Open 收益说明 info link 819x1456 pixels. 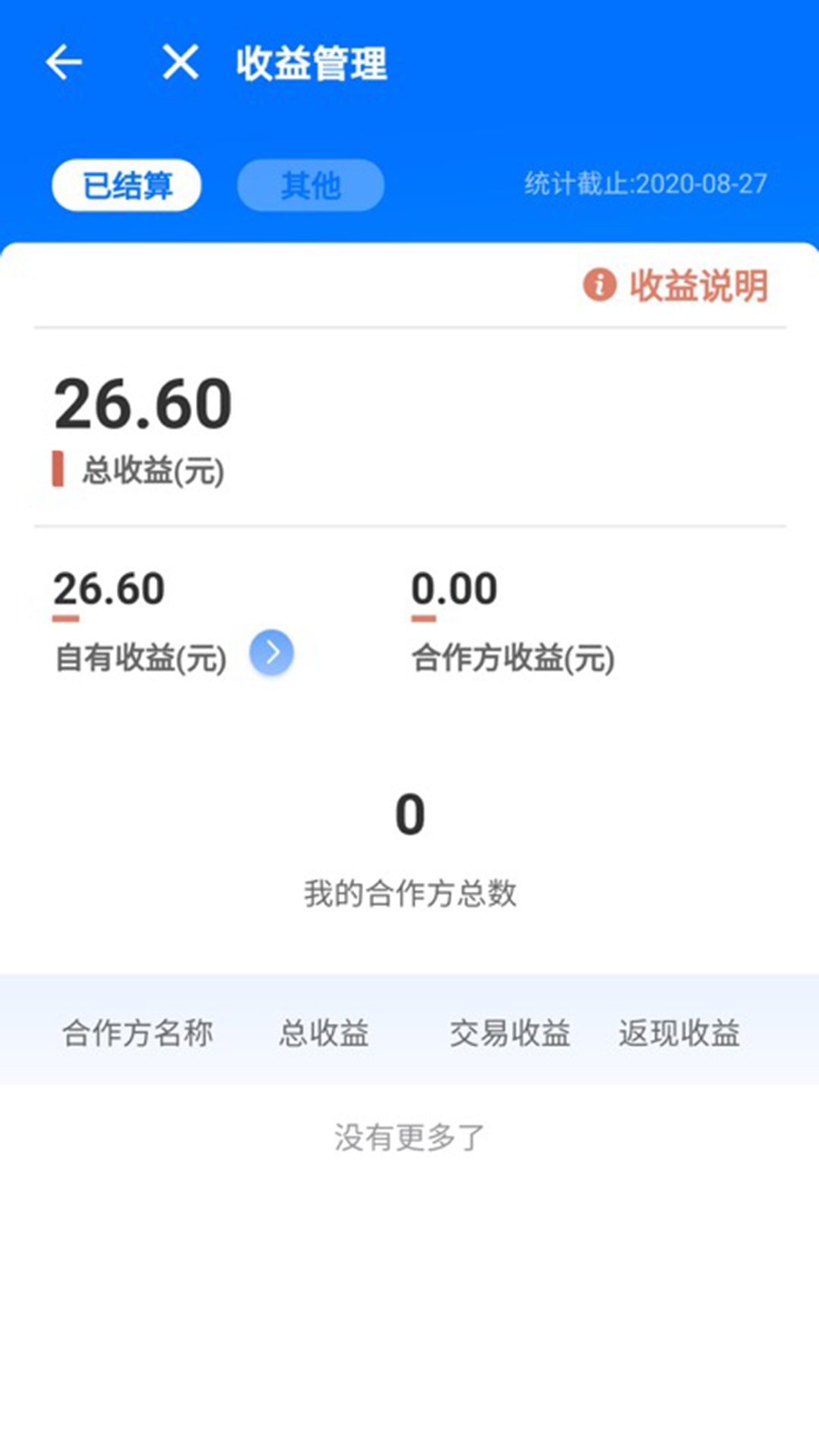[x=676, y=286]
